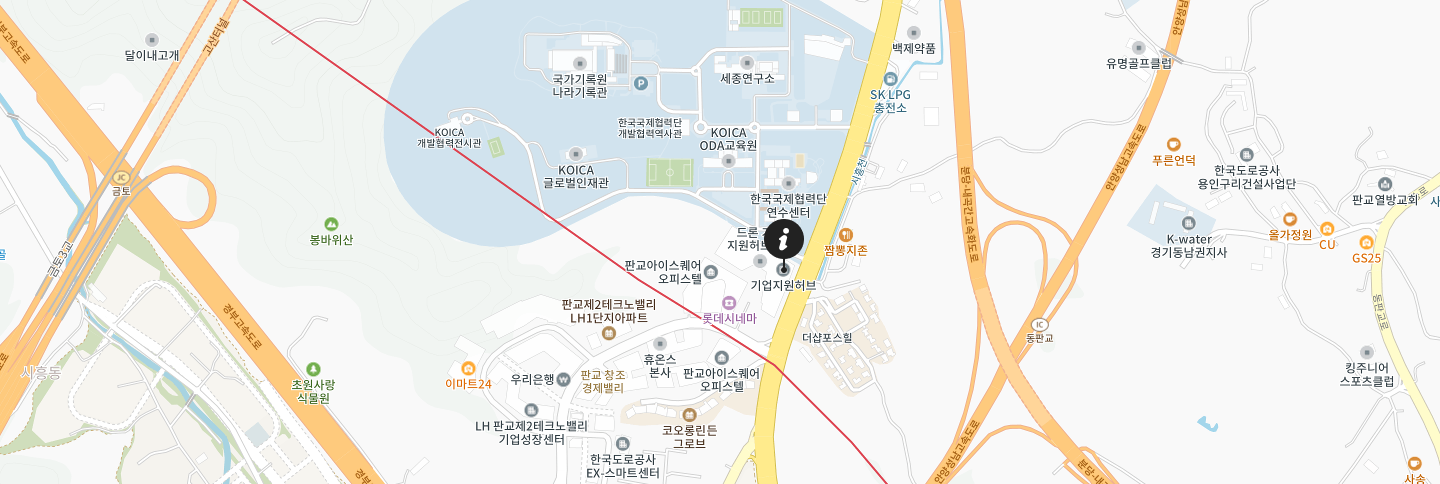The height and width of the screenshot is (484, 1440).
Task: Tap the info marker pin at 기업지원허브
Action: tap(785, 240)
